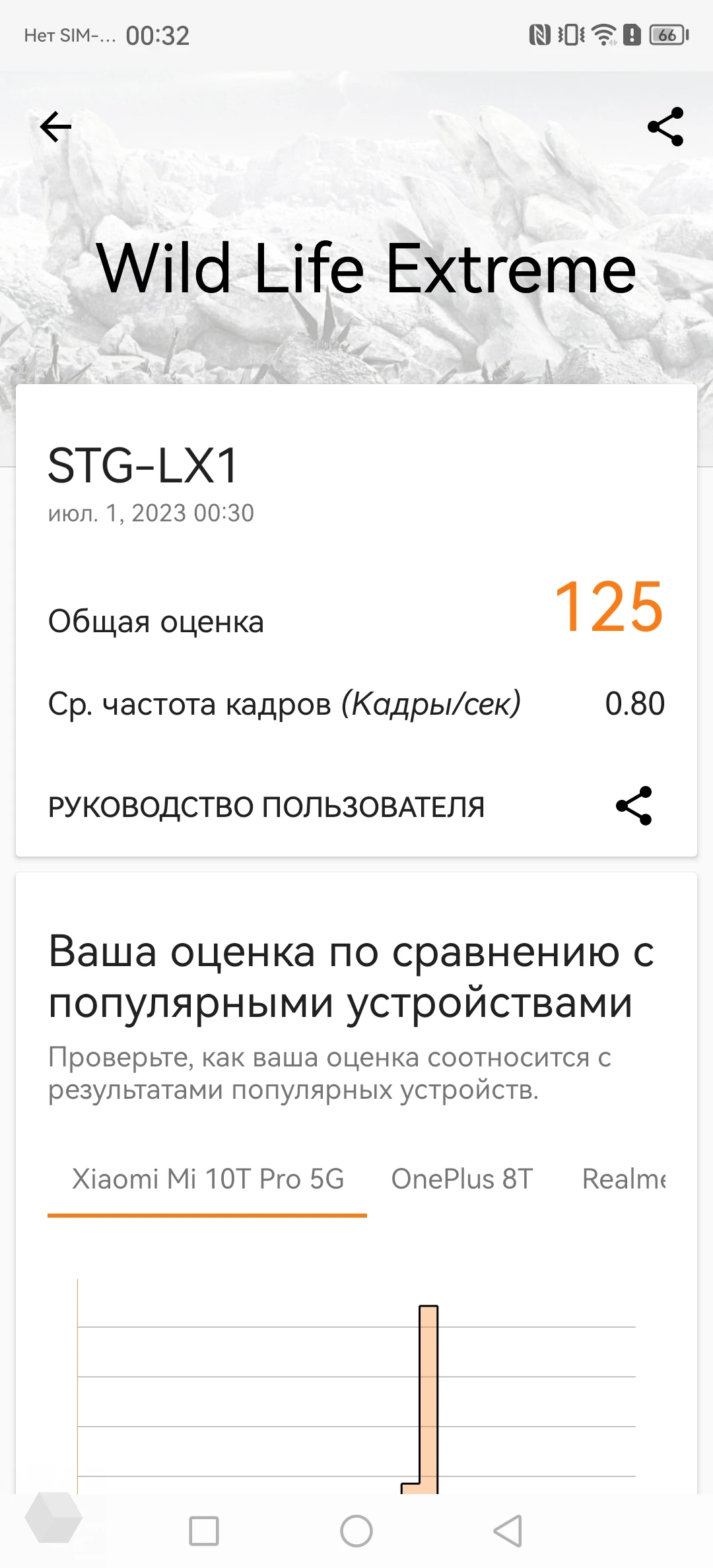Image resolution: width=713 pixels, height=1568 pixels.
Task: Open recent apps from the navigation bar
Action: pyautogui.click(x=204, y=1530)
